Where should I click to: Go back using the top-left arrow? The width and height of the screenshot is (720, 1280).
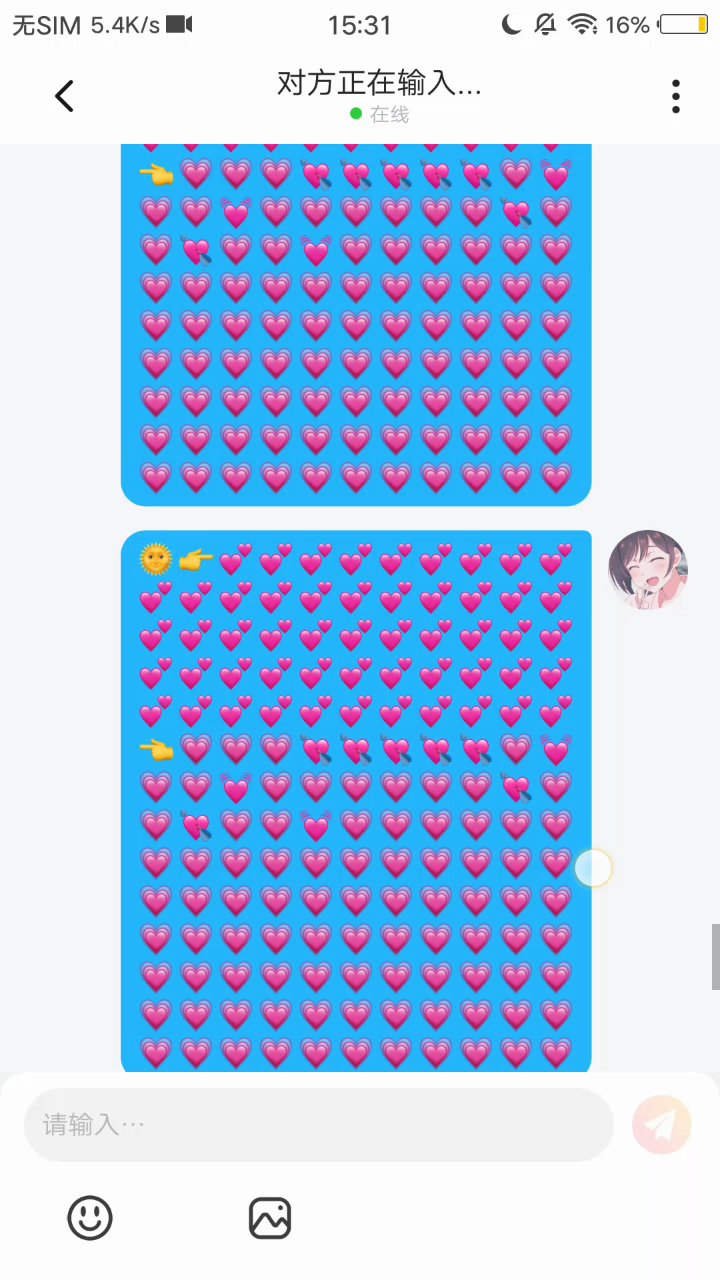point(64,96)
